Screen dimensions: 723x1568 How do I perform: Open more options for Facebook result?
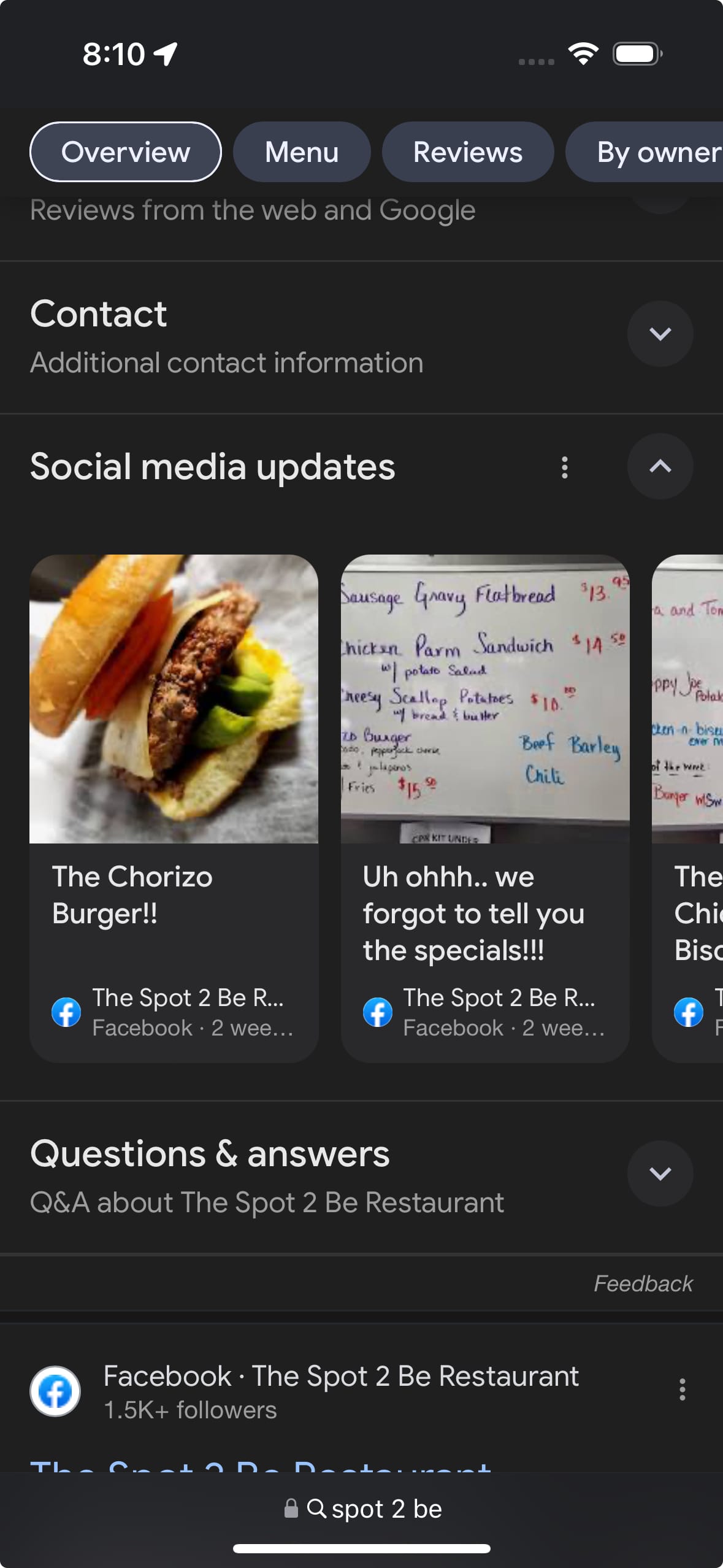(682, 1389)
